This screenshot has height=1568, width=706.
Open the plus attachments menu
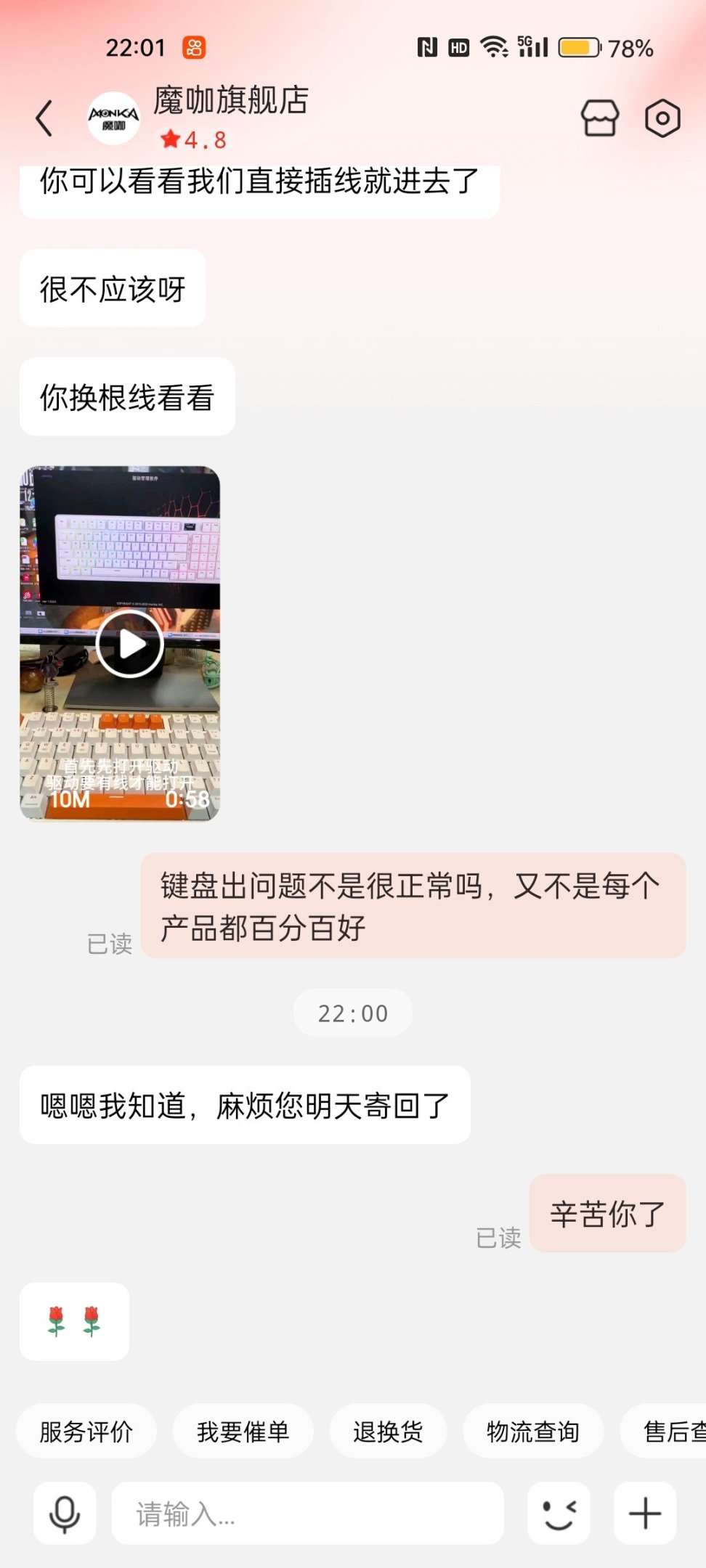coord(645,1514)
